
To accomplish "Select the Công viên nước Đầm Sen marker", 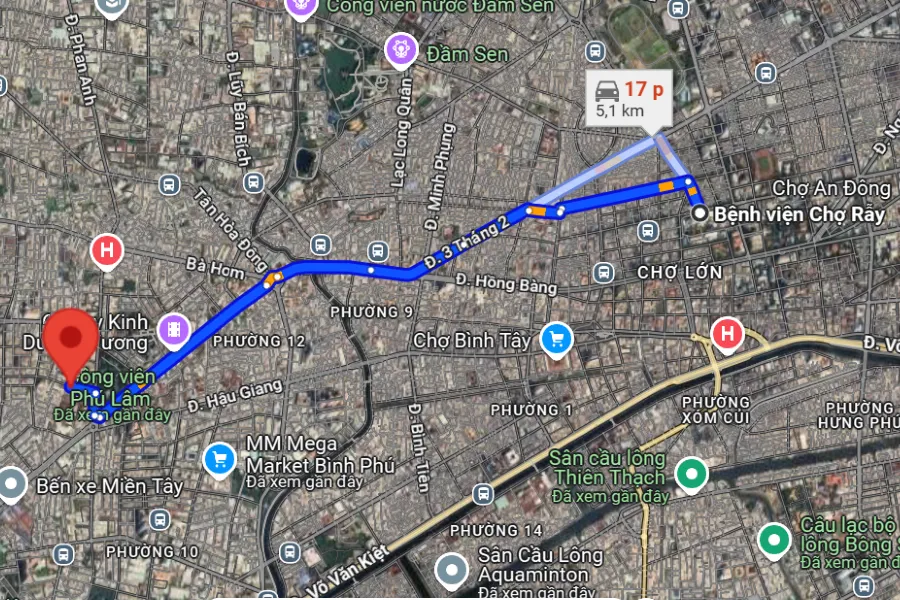I will point(299,8).
